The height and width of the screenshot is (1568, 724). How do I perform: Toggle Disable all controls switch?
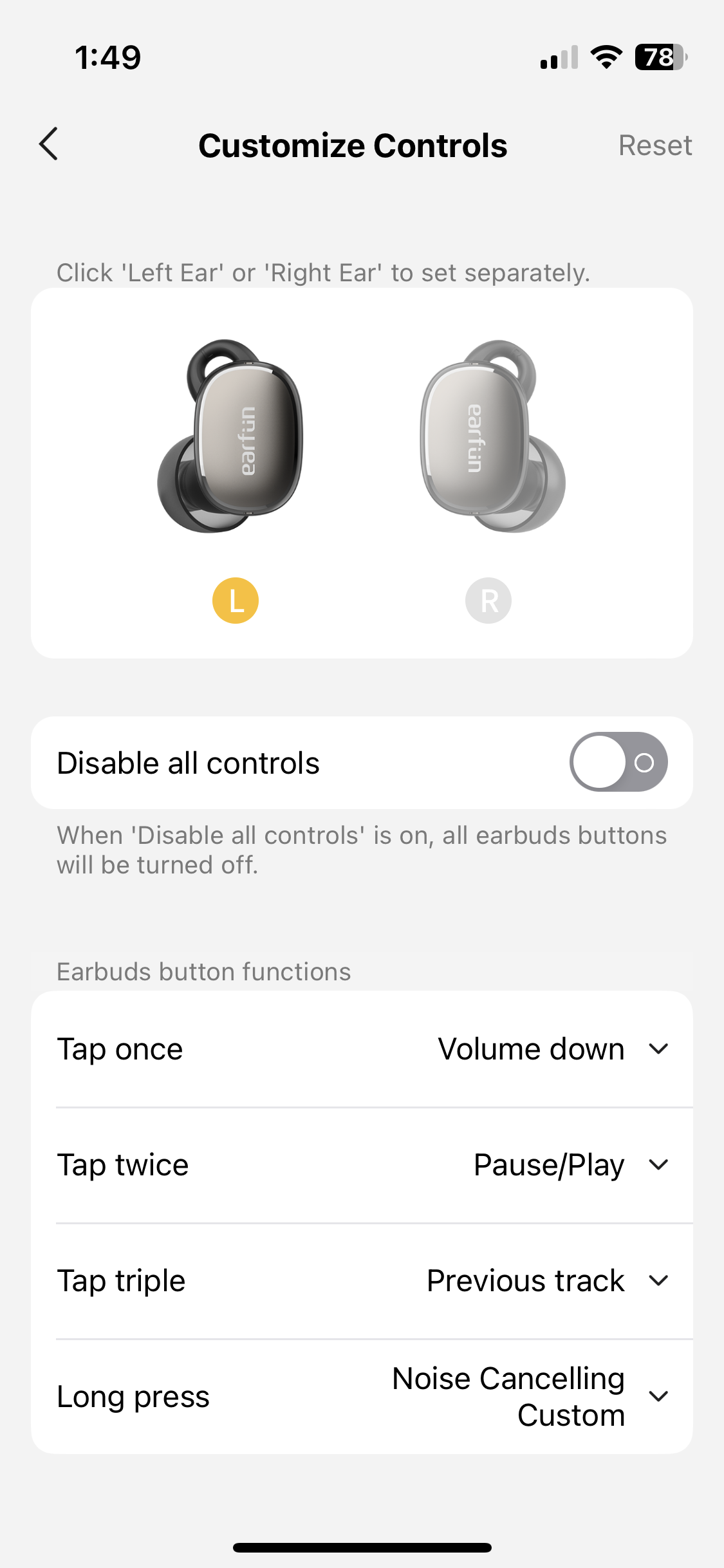618,762
